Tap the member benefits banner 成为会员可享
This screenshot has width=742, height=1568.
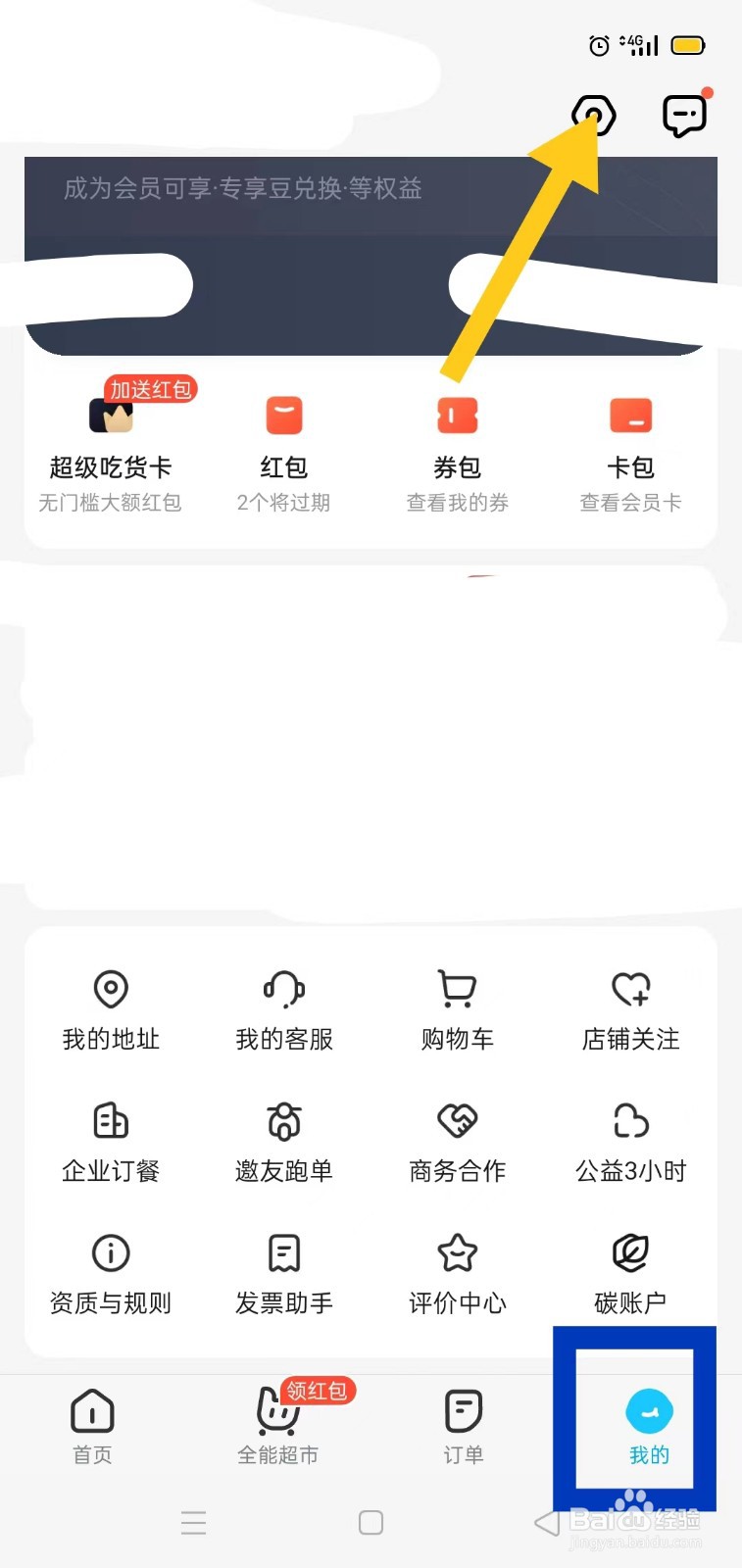click(x=240, y=189)
